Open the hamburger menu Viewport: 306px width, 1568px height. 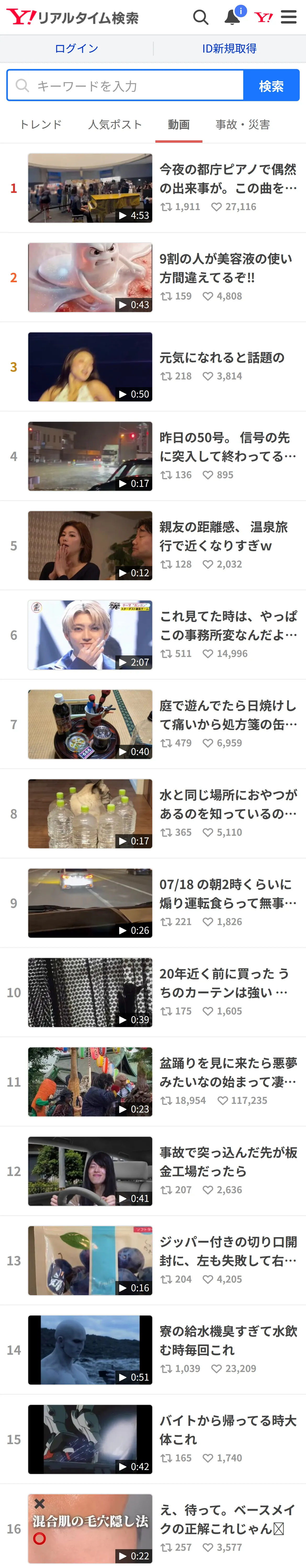[x=289, y=17]
